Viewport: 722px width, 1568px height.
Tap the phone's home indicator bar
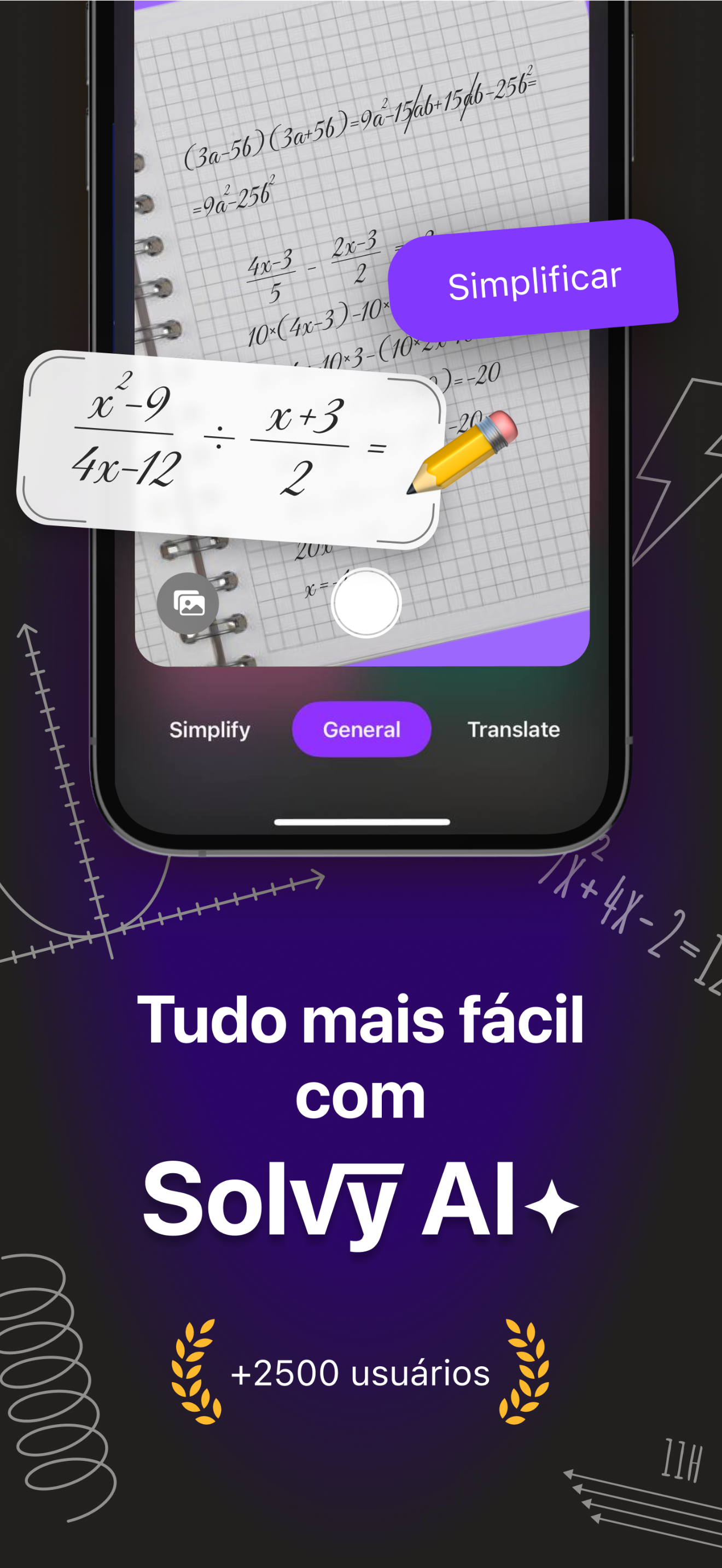[x=361, y=821]
